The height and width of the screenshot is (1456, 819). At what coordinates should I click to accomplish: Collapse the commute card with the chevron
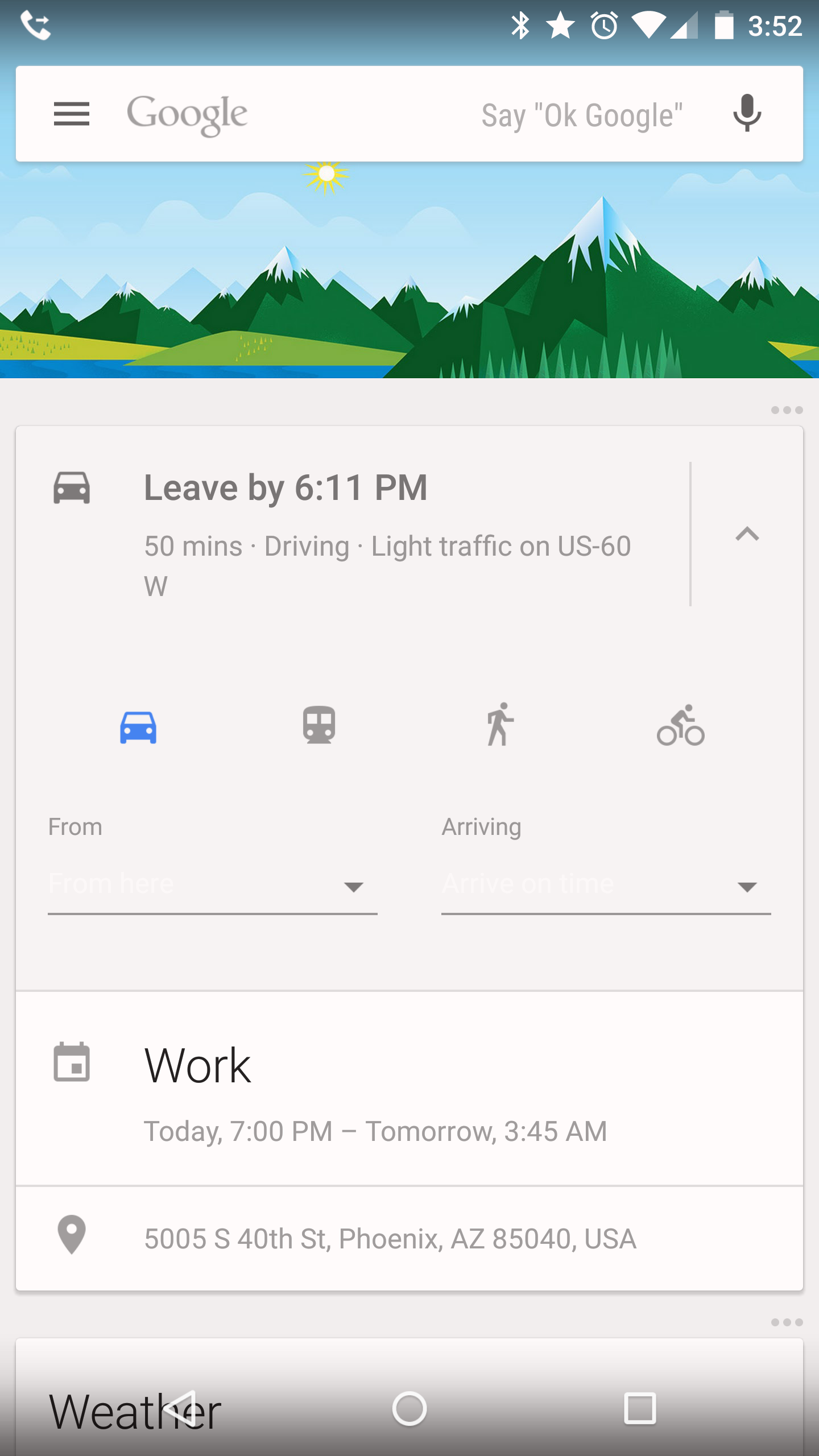pos(747,534)
